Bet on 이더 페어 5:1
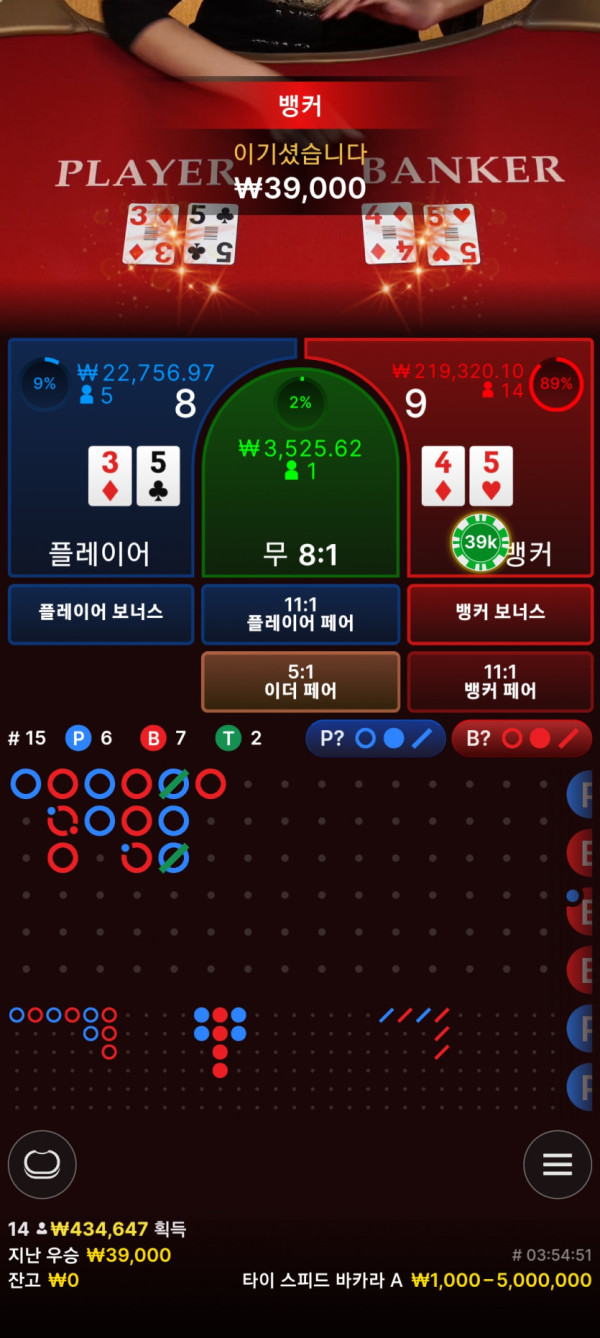 click(300, 681)
